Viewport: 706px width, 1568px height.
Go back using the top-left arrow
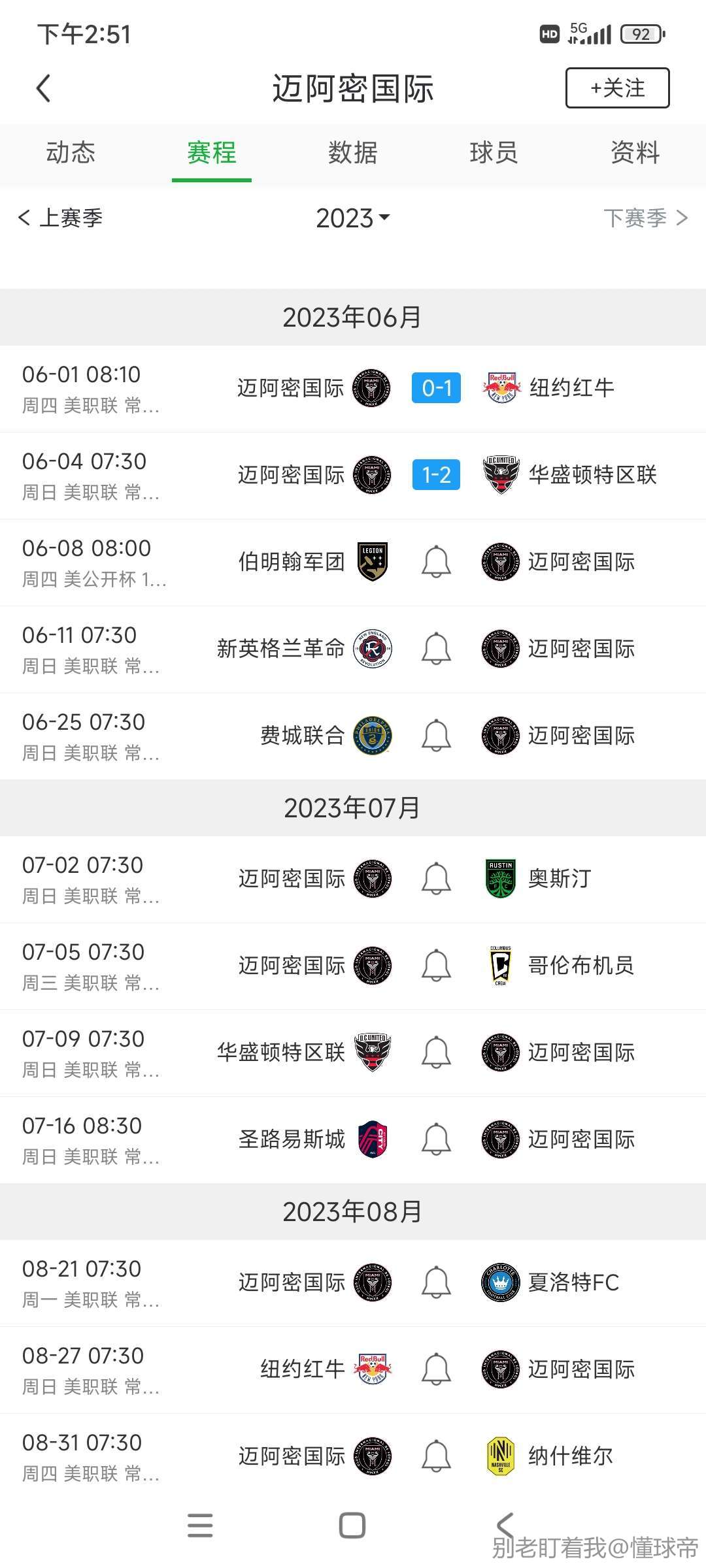(43, 88)
